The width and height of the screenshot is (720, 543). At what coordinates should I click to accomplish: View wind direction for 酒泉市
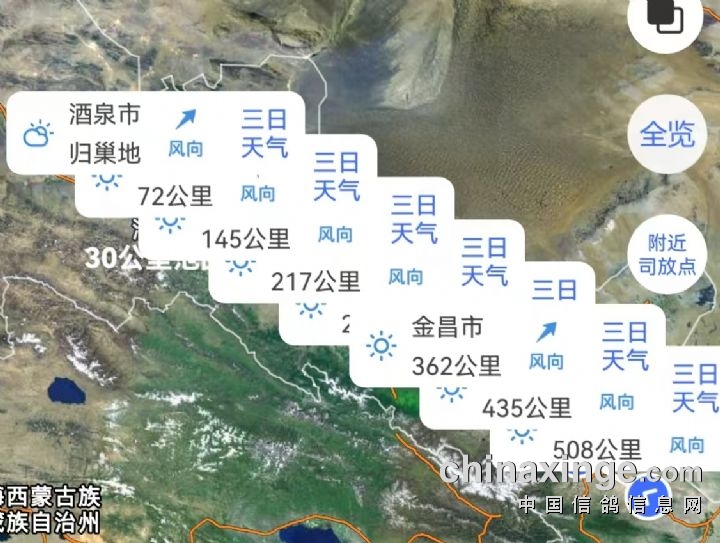185,133
